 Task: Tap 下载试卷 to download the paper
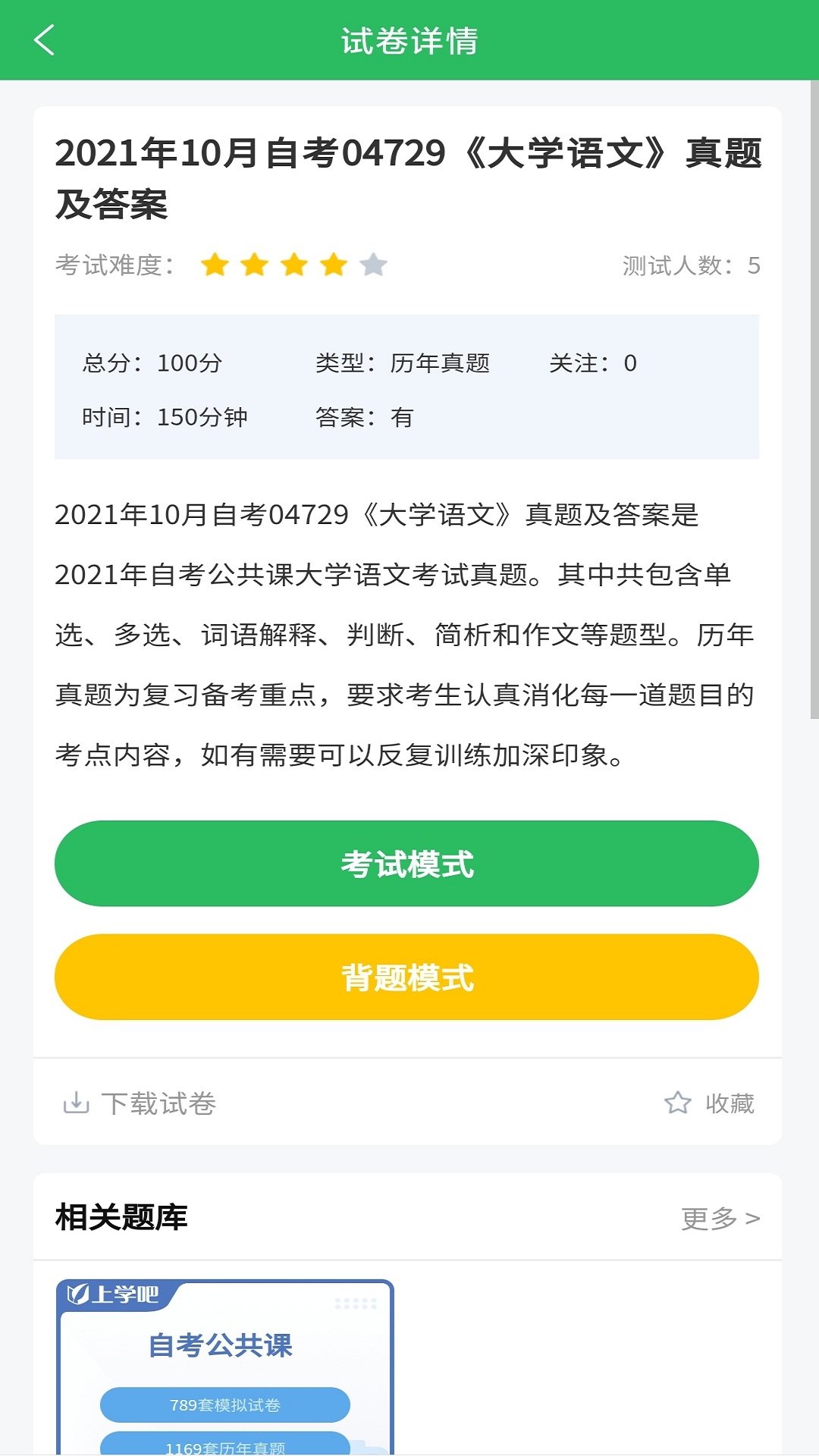point(140,1103)
